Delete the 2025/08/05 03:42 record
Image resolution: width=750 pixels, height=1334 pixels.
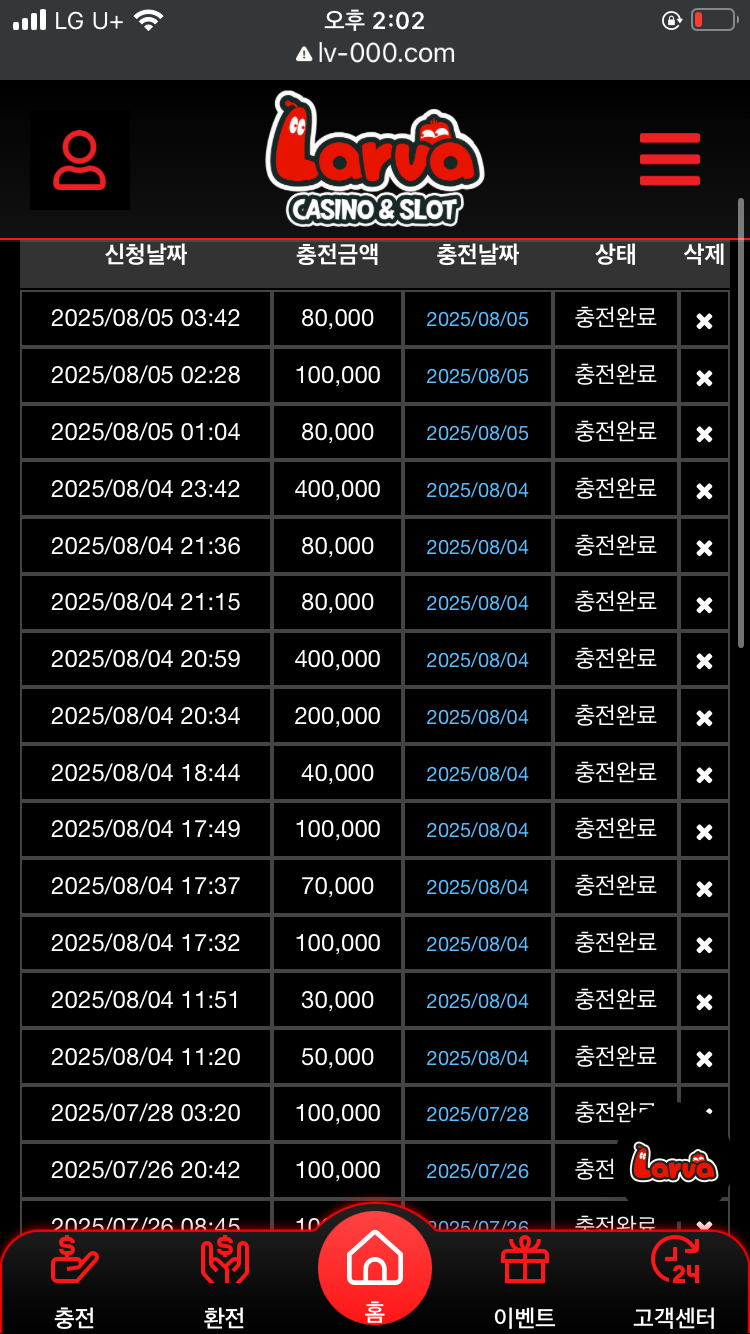[704, 321]
